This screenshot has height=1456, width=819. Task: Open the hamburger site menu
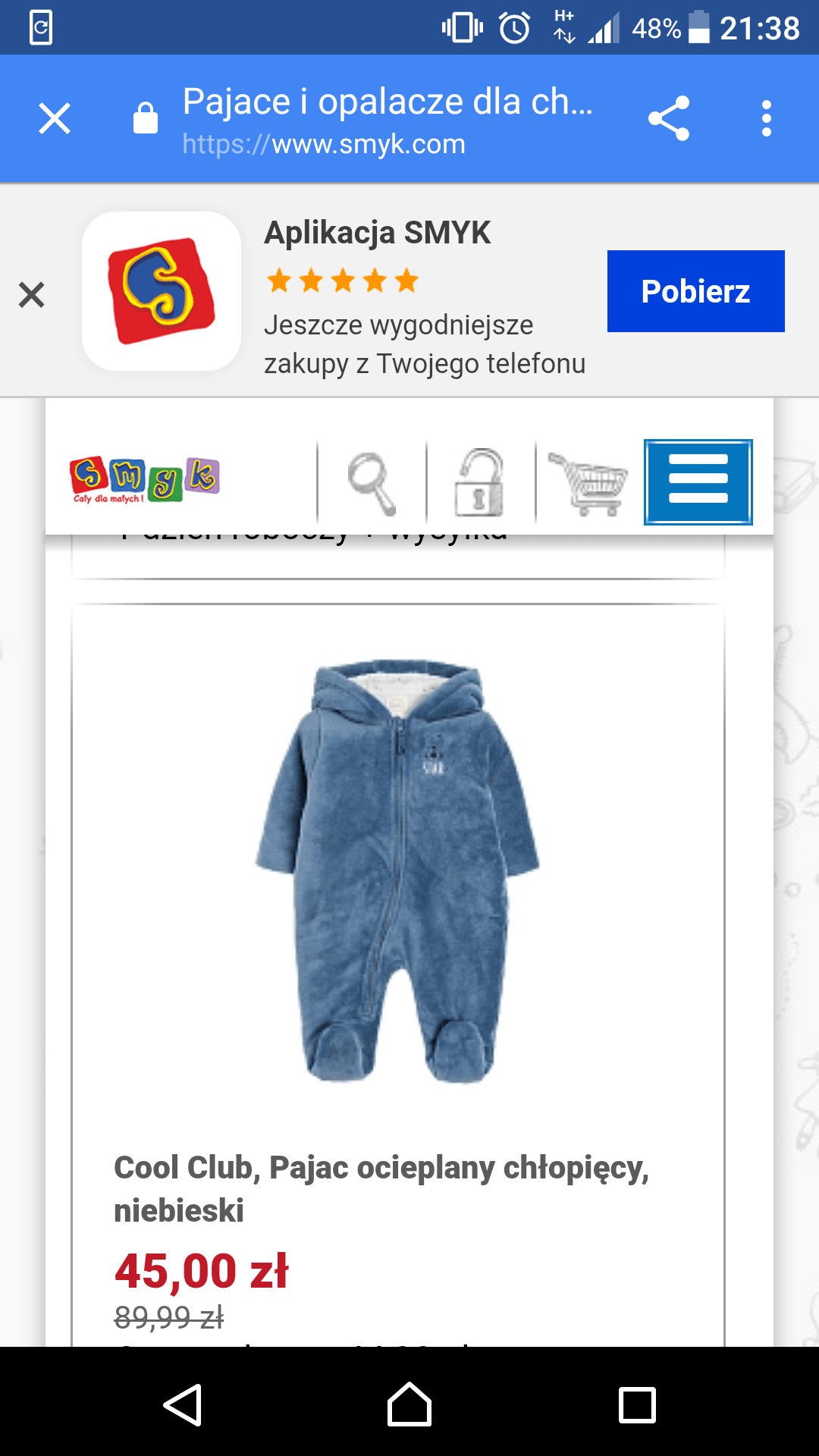point(698,482)
